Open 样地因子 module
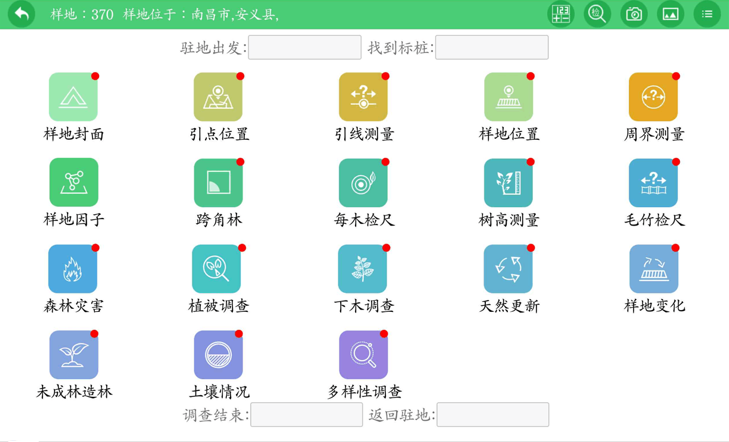729x442 pixels. click(73, 183)
